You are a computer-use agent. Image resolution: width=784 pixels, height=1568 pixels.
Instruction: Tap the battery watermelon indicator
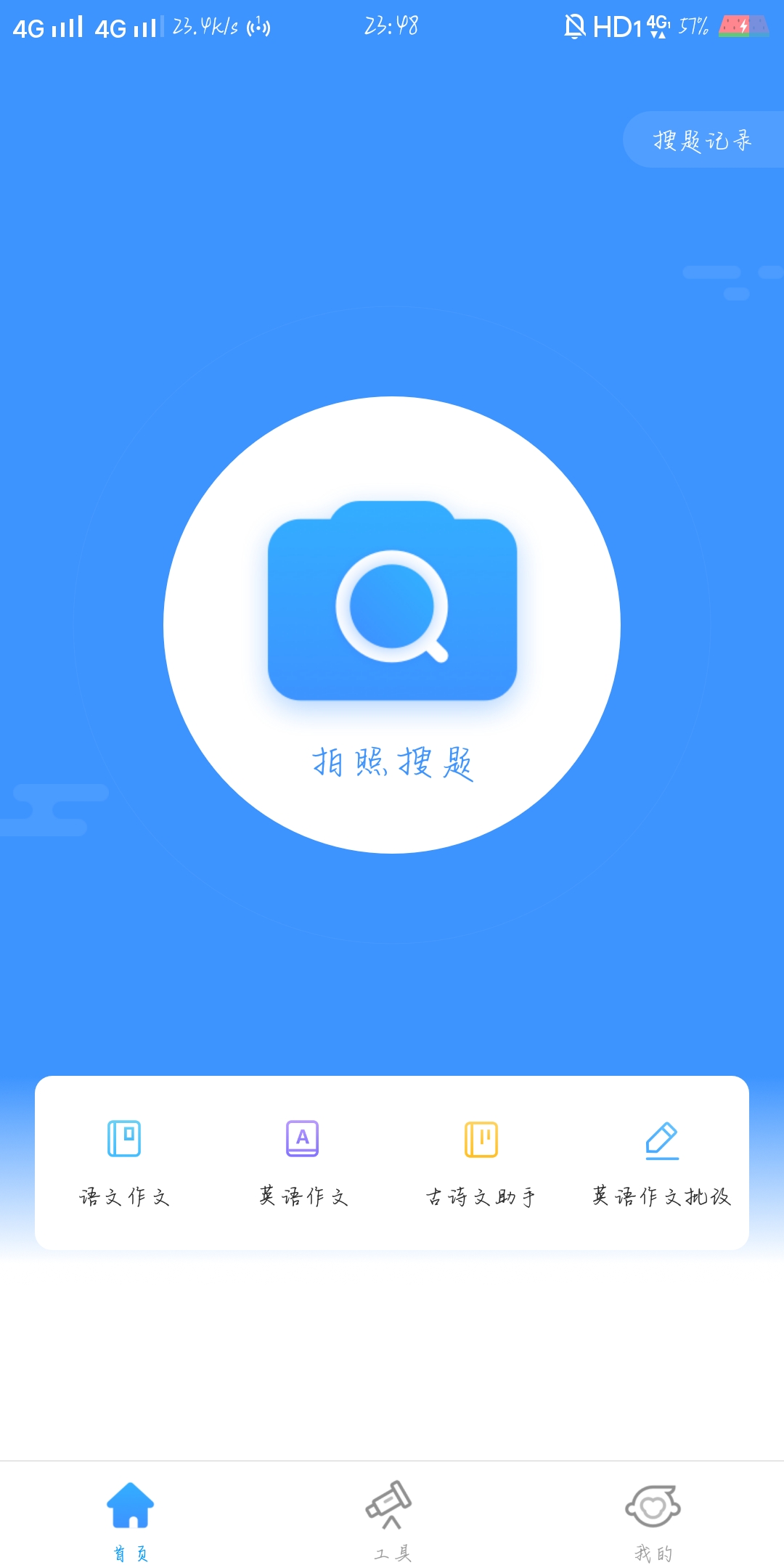(x=743, y=26)
